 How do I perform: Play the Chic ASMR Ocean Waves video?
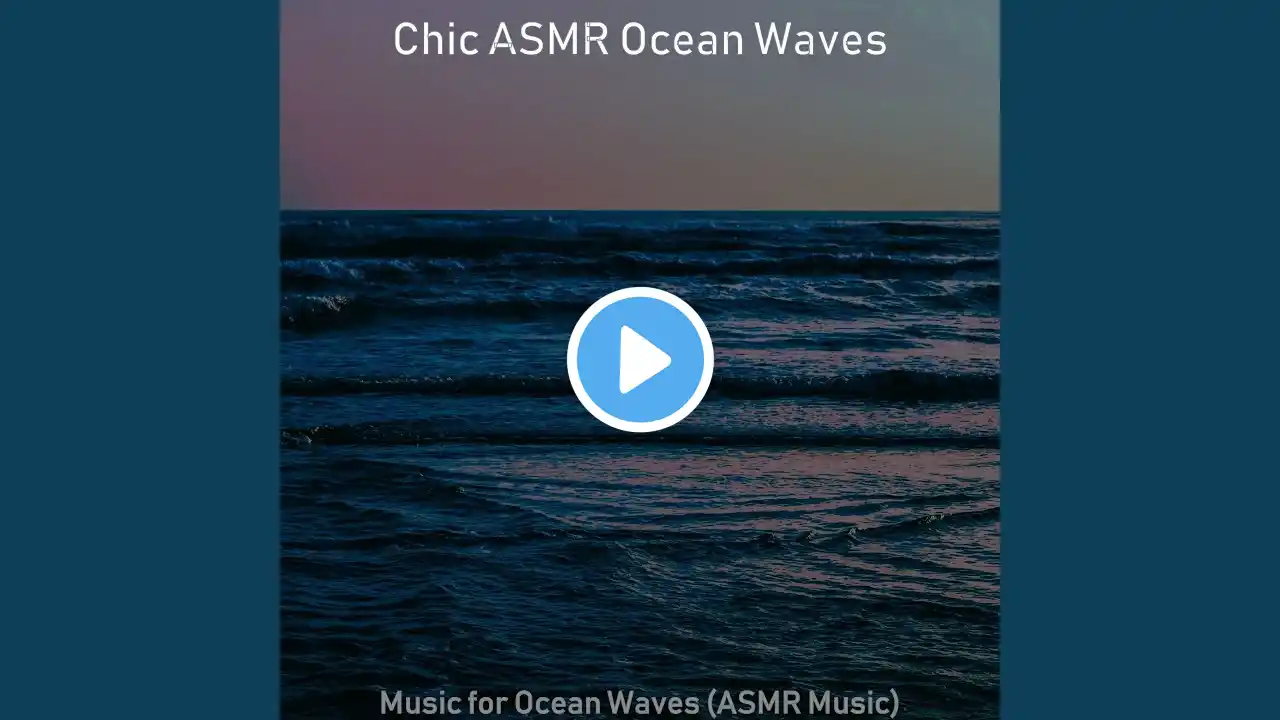[640, 359]
